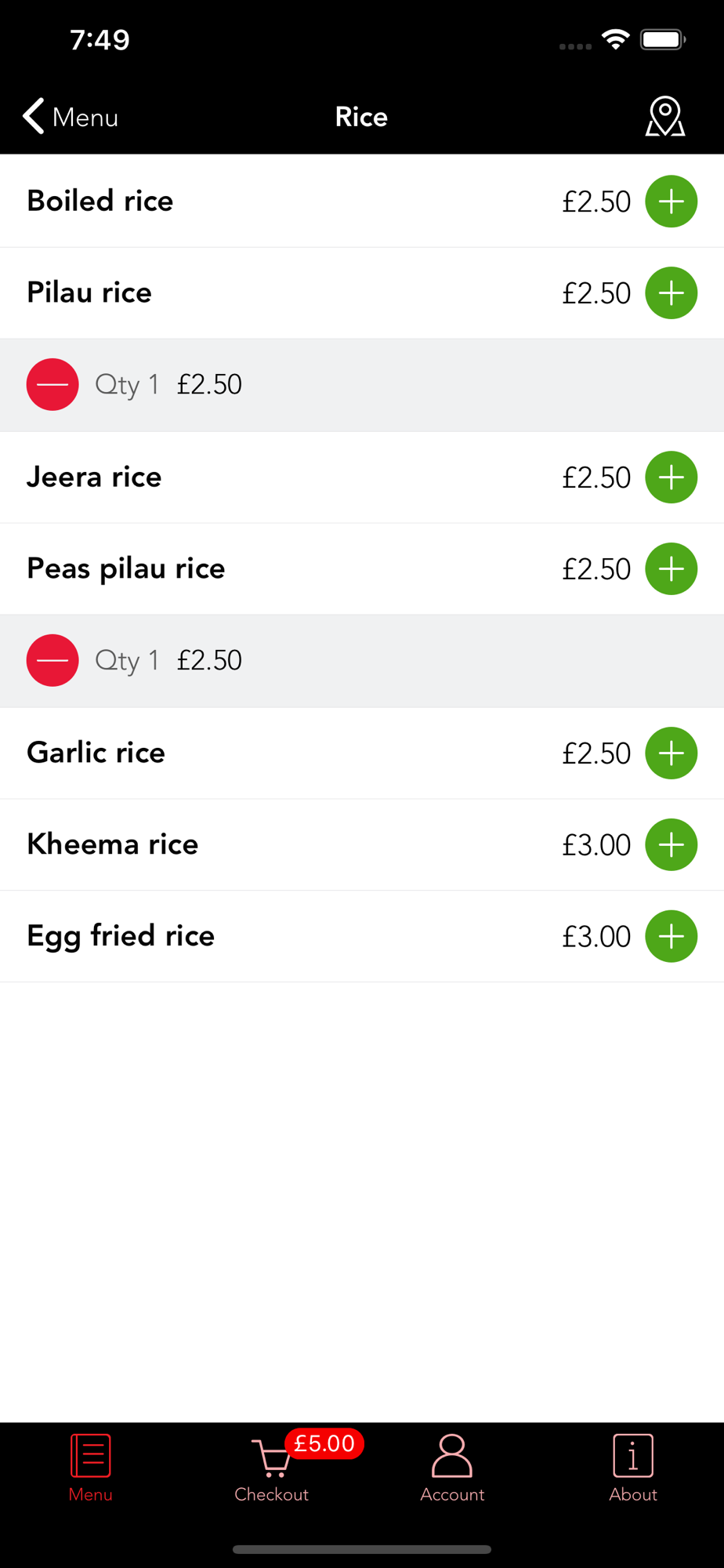Add Garlic rice to order
This screenshot has height=1568, width=724.
coord(672,753)
